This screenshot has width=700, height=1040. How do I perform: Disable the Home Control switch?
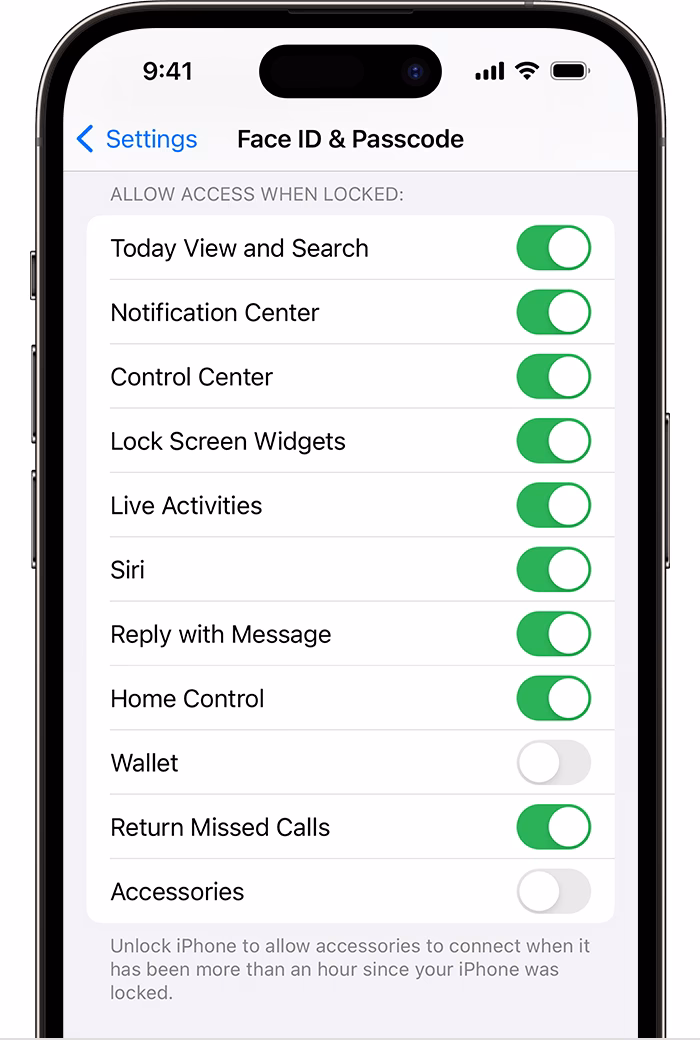pos(553,698)
